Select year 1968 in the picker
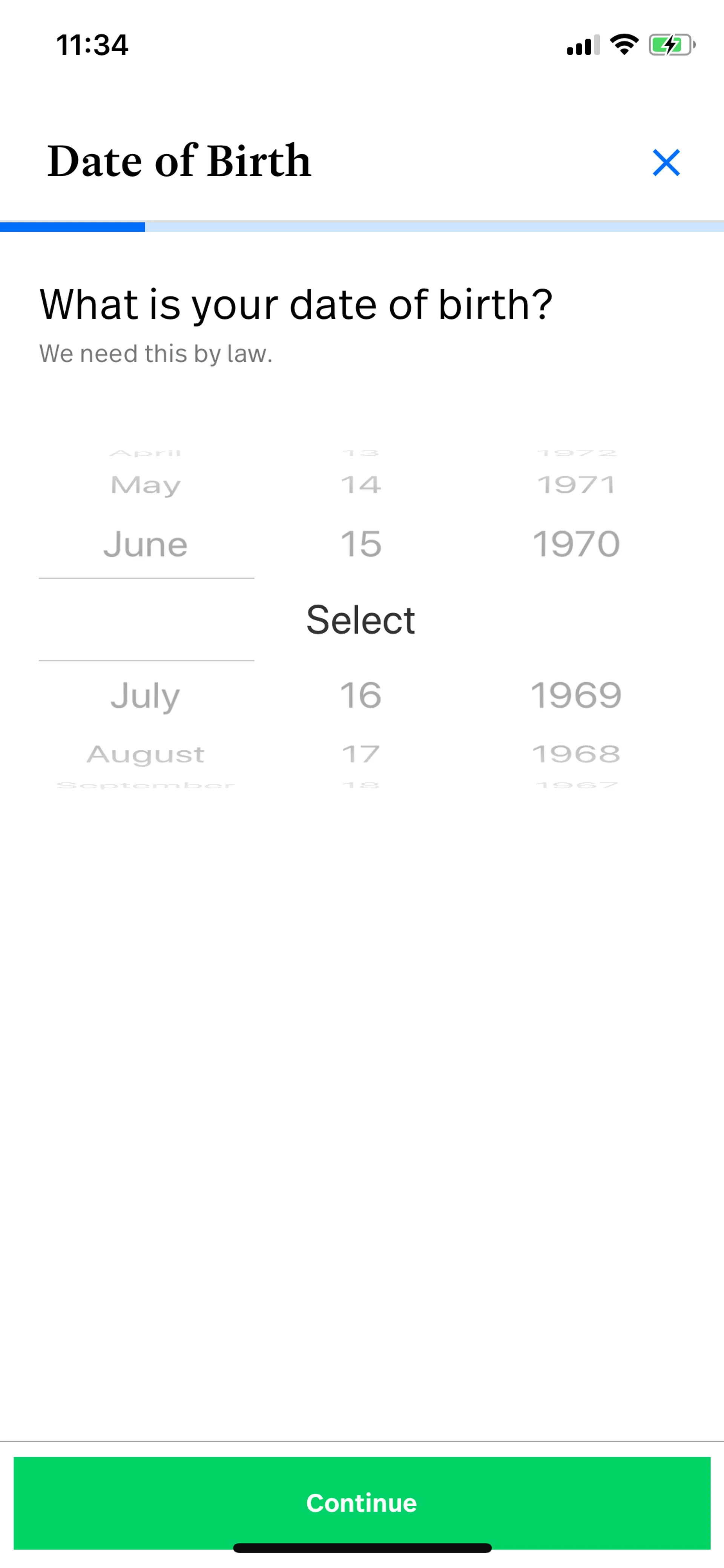This screenshot has width=724, height=1568. point(576,754)
